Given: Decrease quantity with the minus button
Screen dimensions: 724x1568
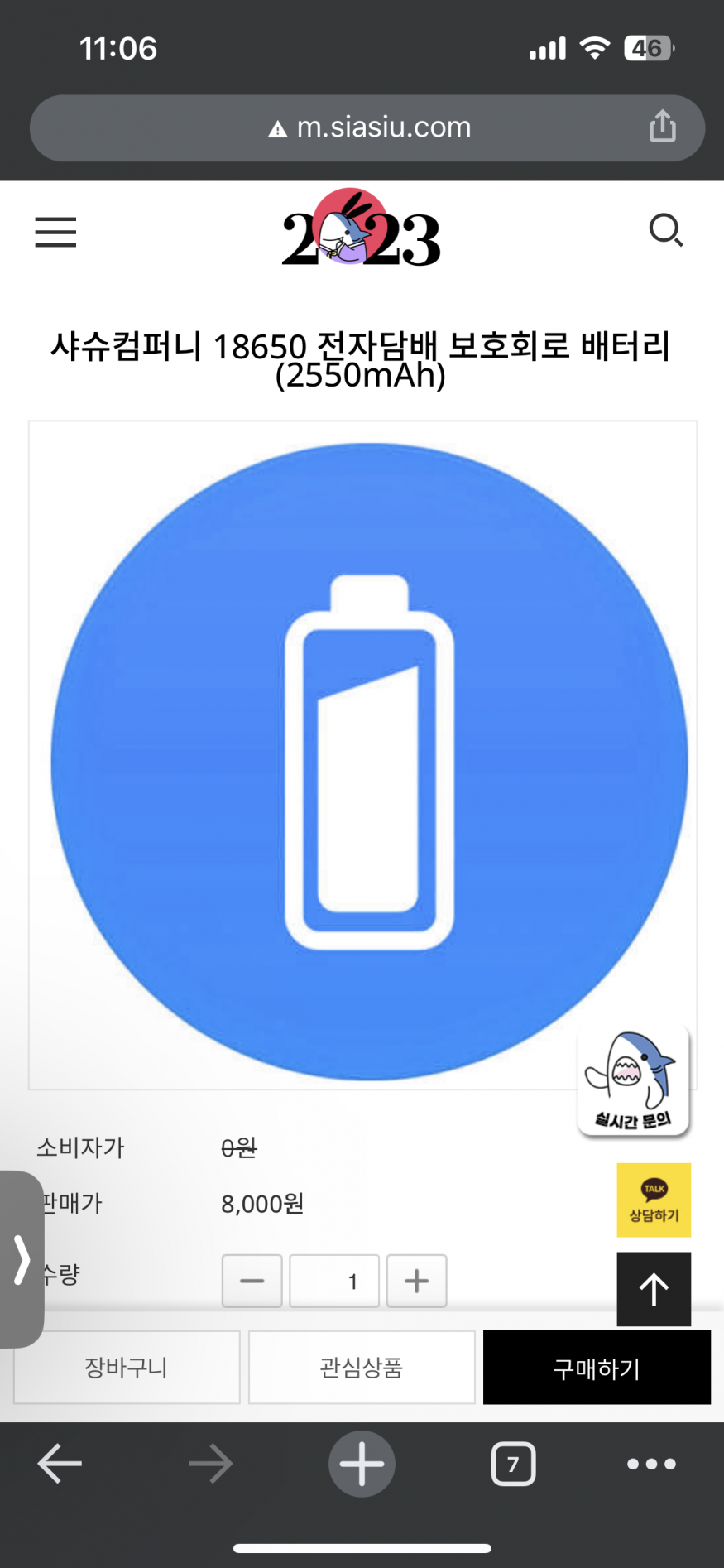Looking at the screenshot, I should pos(252,1281).
